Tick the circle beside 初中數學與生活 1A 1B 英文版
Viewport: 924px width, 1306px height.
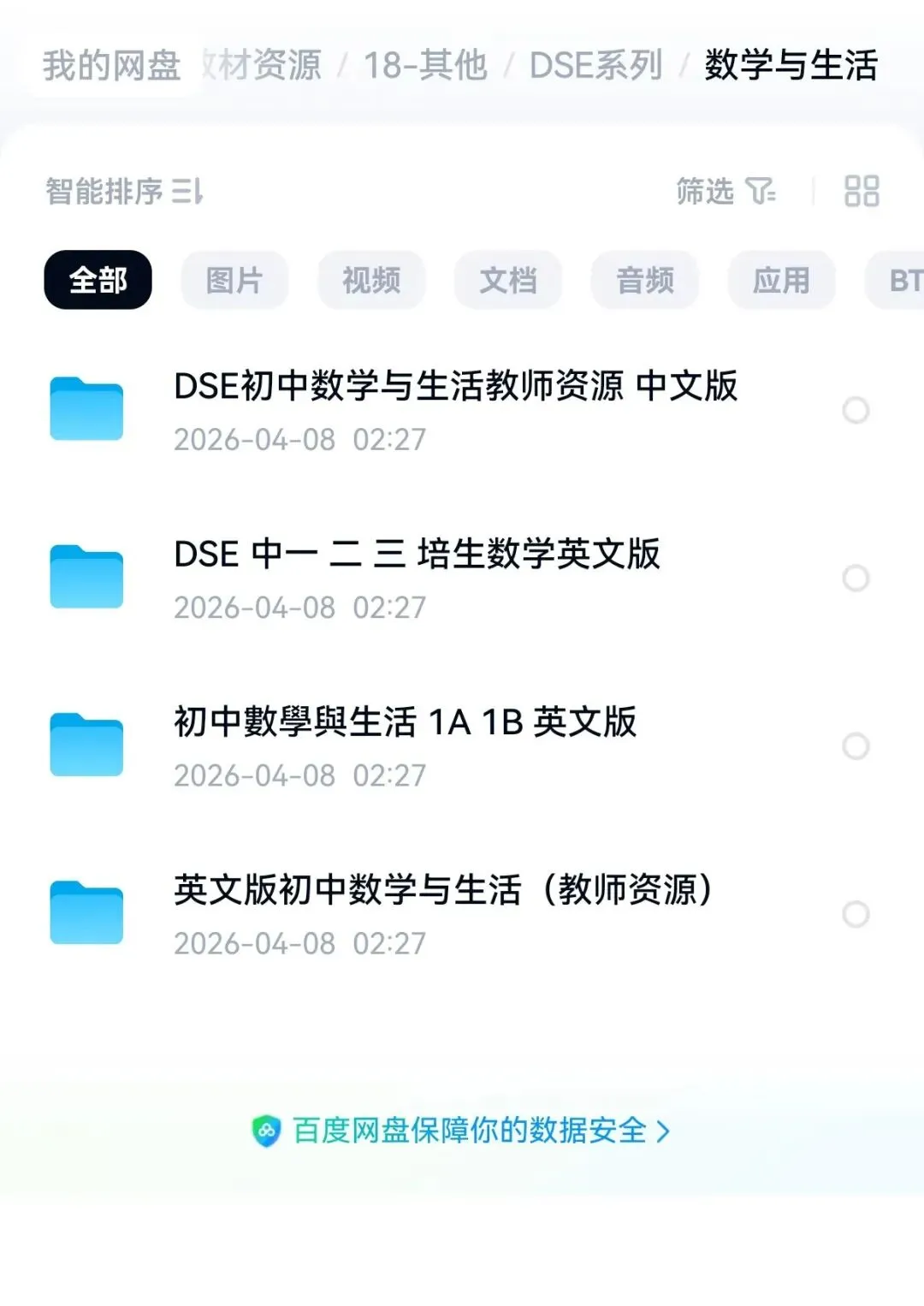coord(856,746)
